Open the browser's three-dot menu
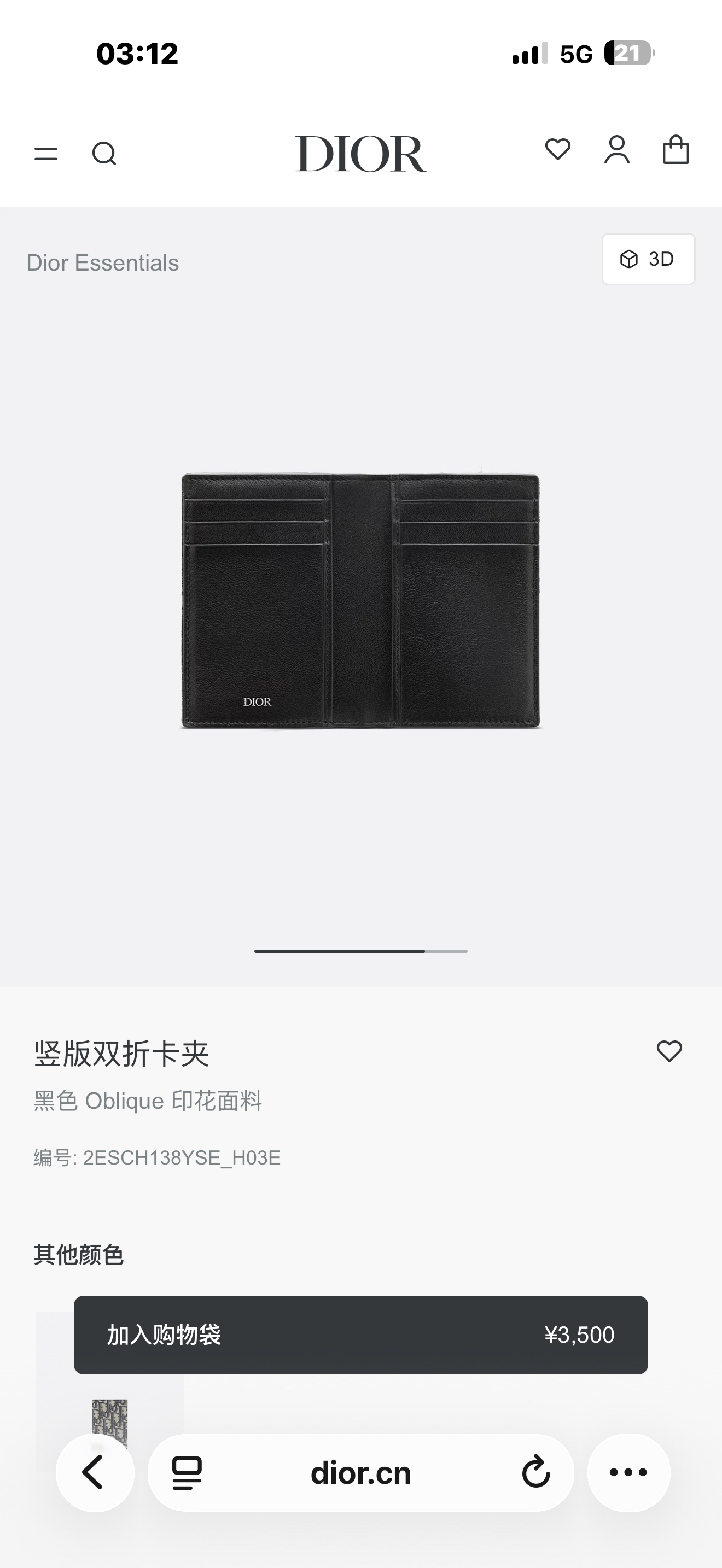This screenshot has width=722, height=1568. coord(628,1473)
